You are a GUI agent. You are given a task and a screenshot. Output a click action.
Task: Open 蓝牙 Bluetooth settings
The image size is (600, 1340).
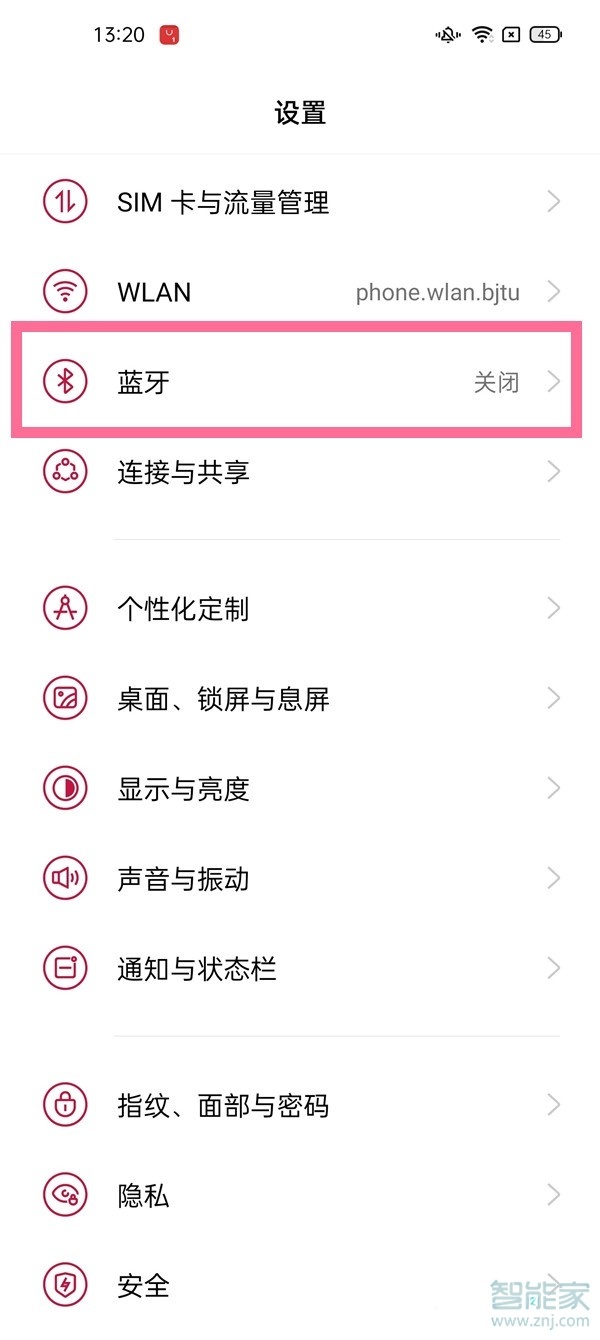(x=300, y=382)
